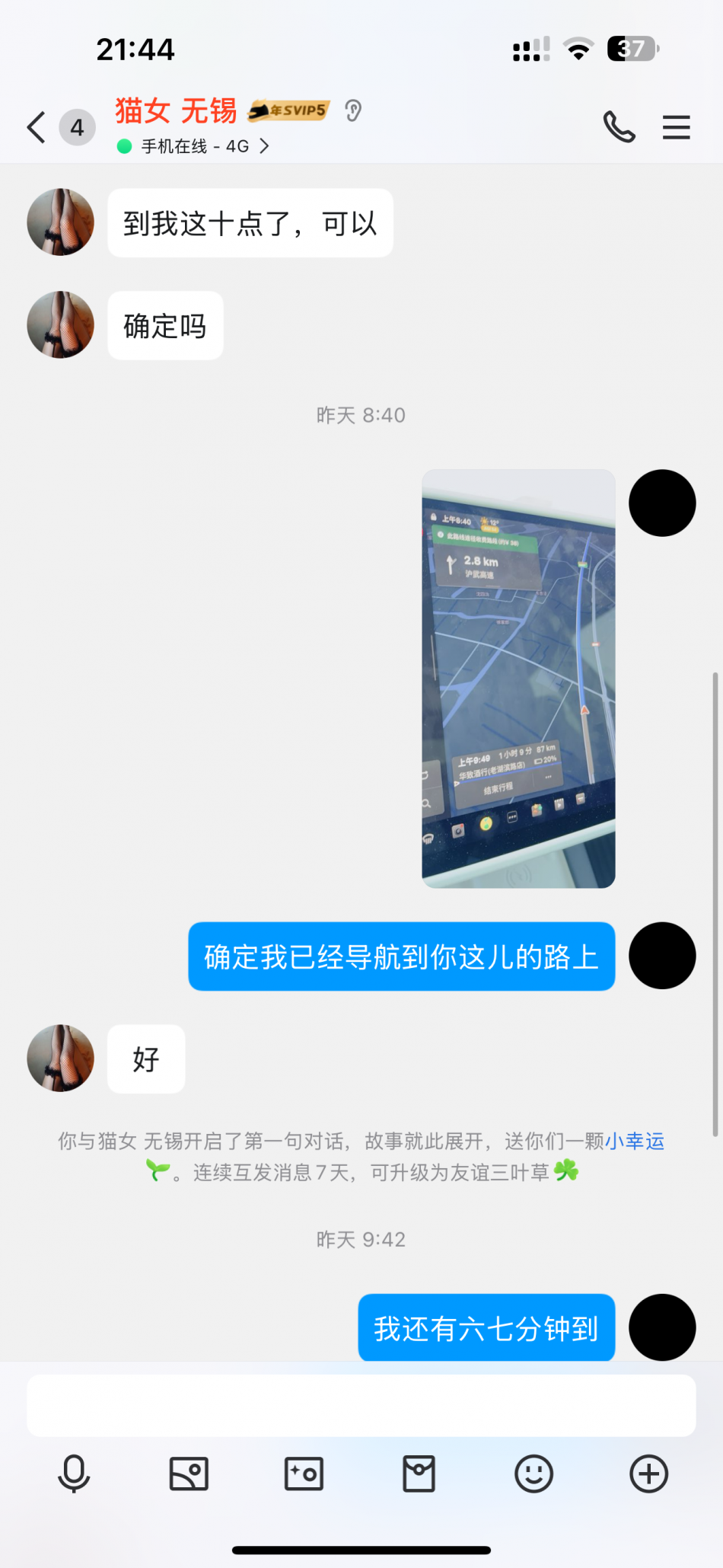Start a voice call with 猫女 无锡
This screenshot has width=723, height=1568.
(619, 127)
